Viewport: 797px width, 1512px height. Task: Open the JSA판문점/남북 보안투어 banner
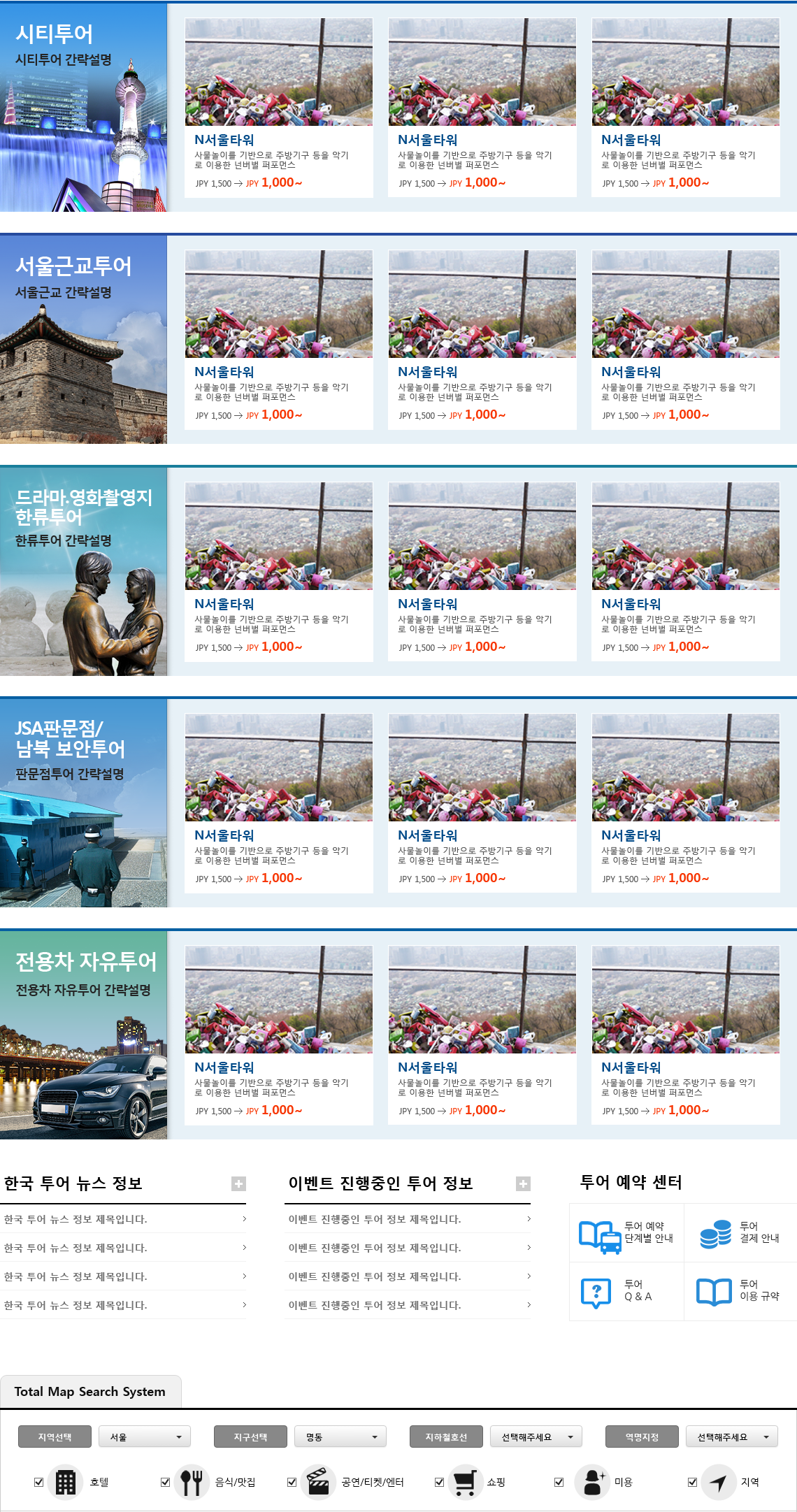click(83, 802)
